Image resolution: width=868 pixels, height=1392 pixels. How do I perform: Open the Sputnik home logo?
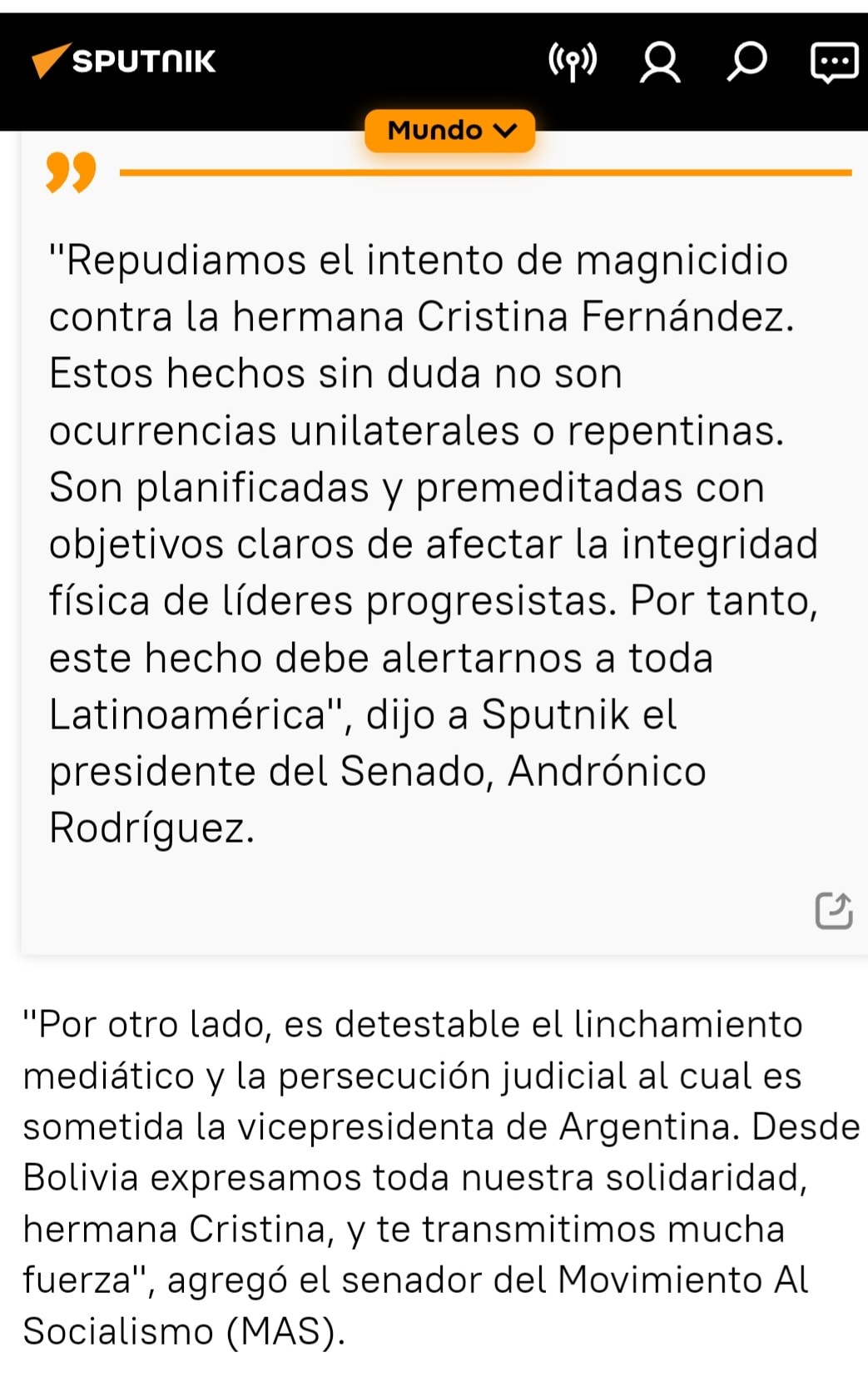[x=123, y=61]
